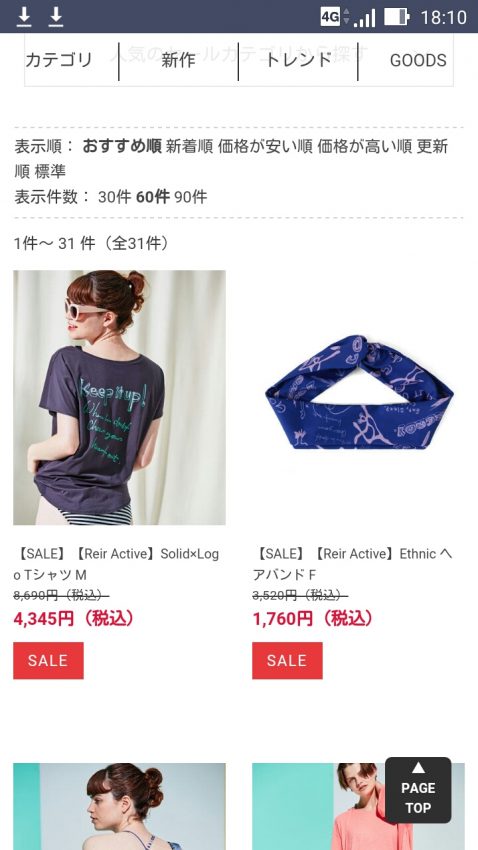The width and height of the screenshot is (478, 850).
Task: Switch to the 新作 tab
Action: (x=178, y=60)
